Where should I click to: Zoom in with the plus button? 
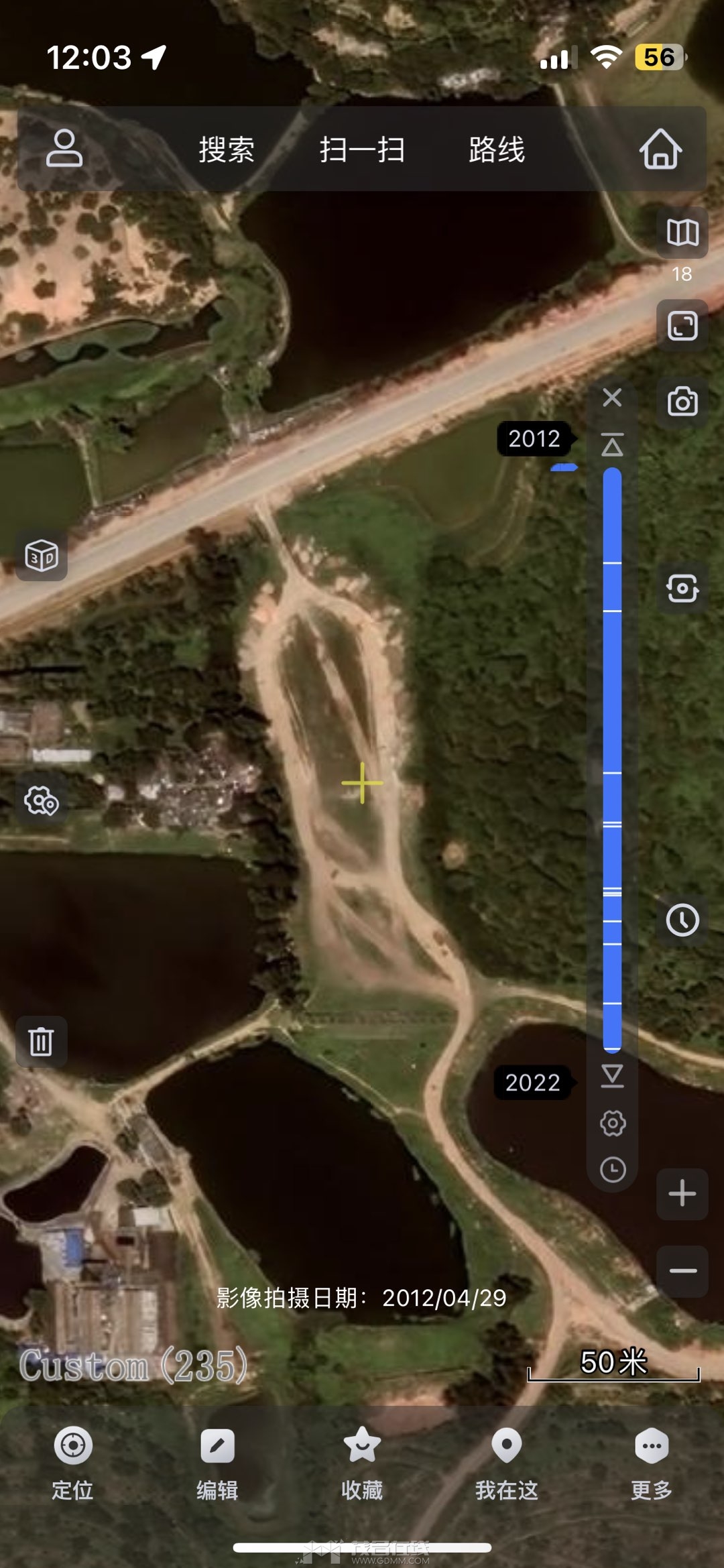coord(682,1194)
